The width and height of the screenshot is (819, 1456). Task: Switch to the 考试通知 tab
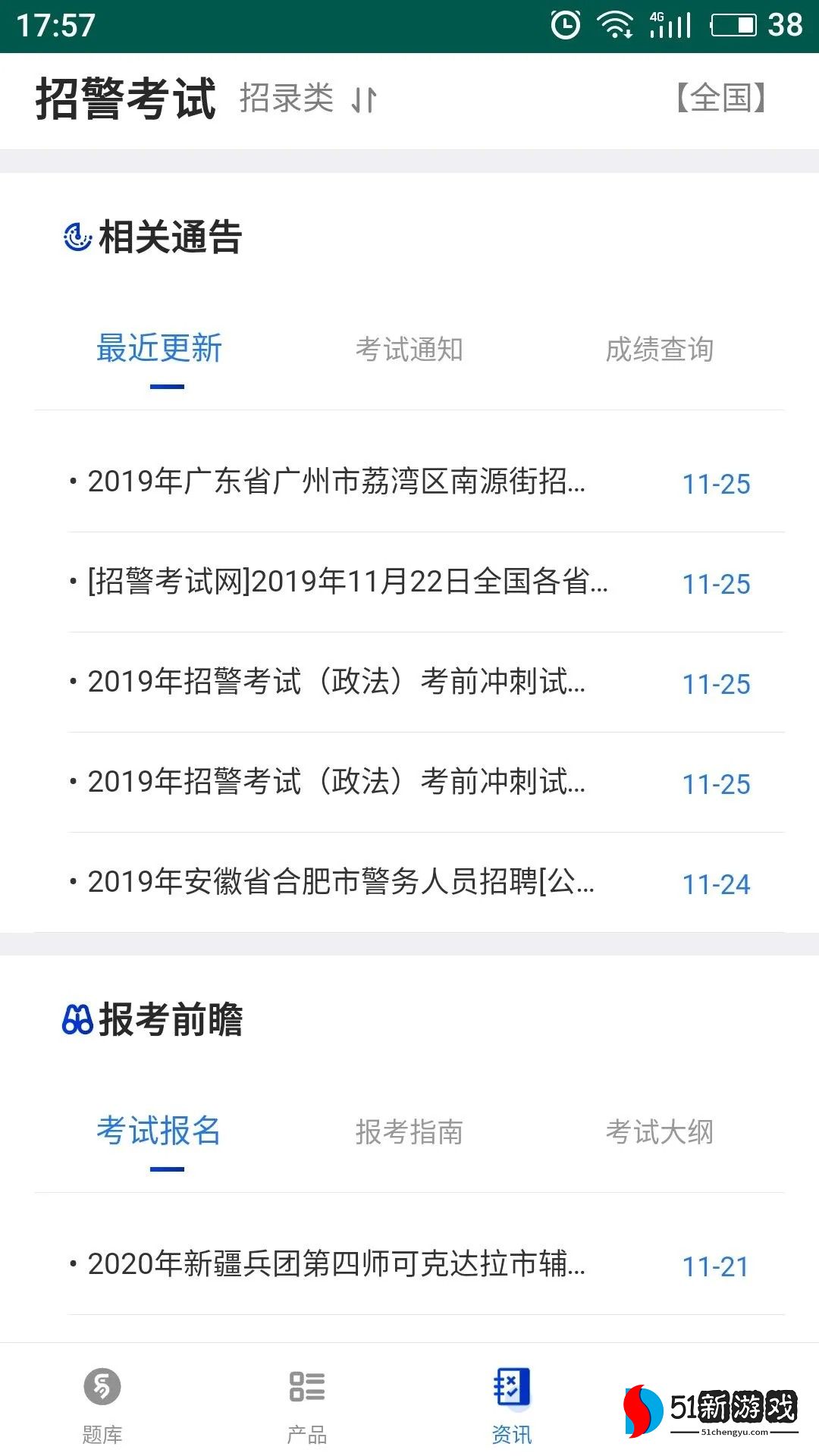pyautogui.click(x=409, y=350)
